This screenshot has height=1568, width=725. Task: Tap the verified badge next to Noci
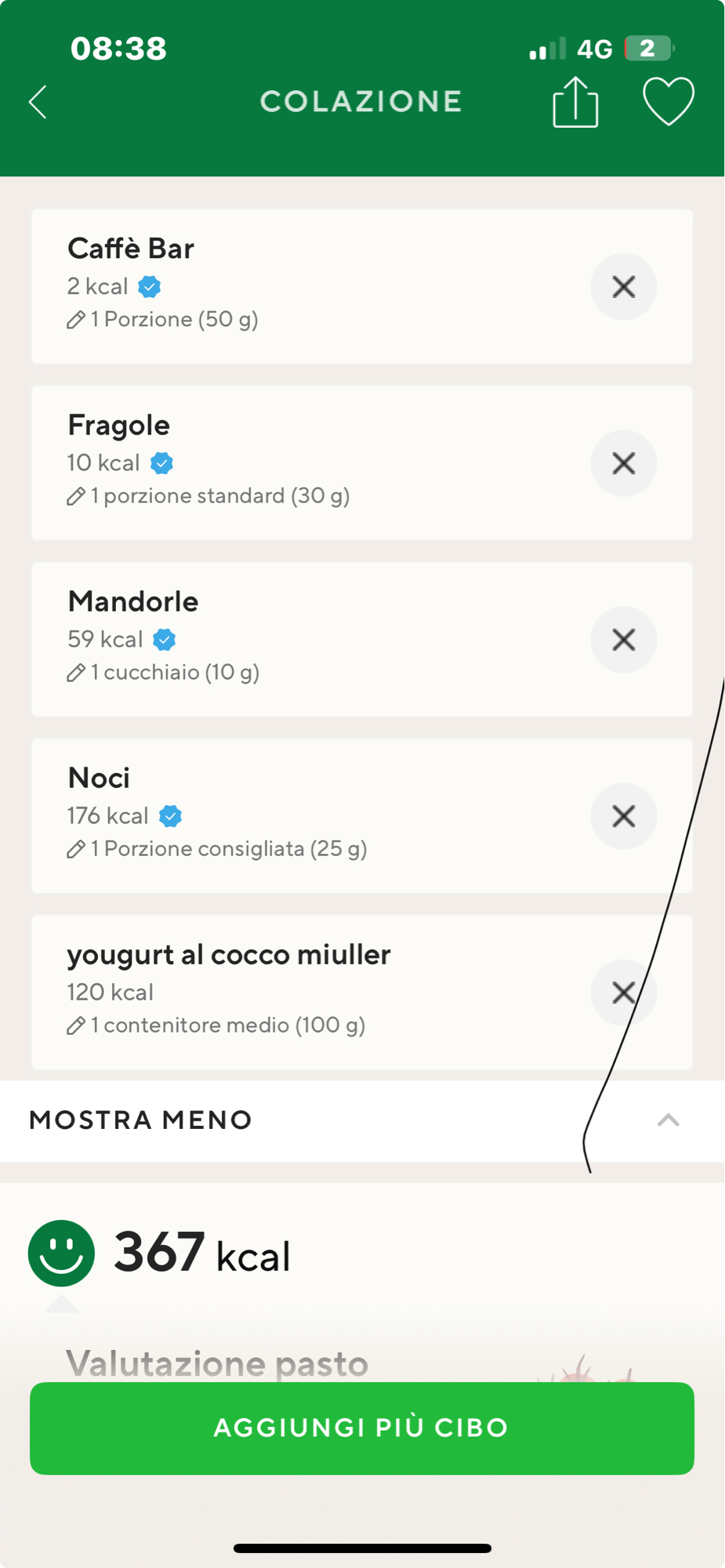click(170, 815)
